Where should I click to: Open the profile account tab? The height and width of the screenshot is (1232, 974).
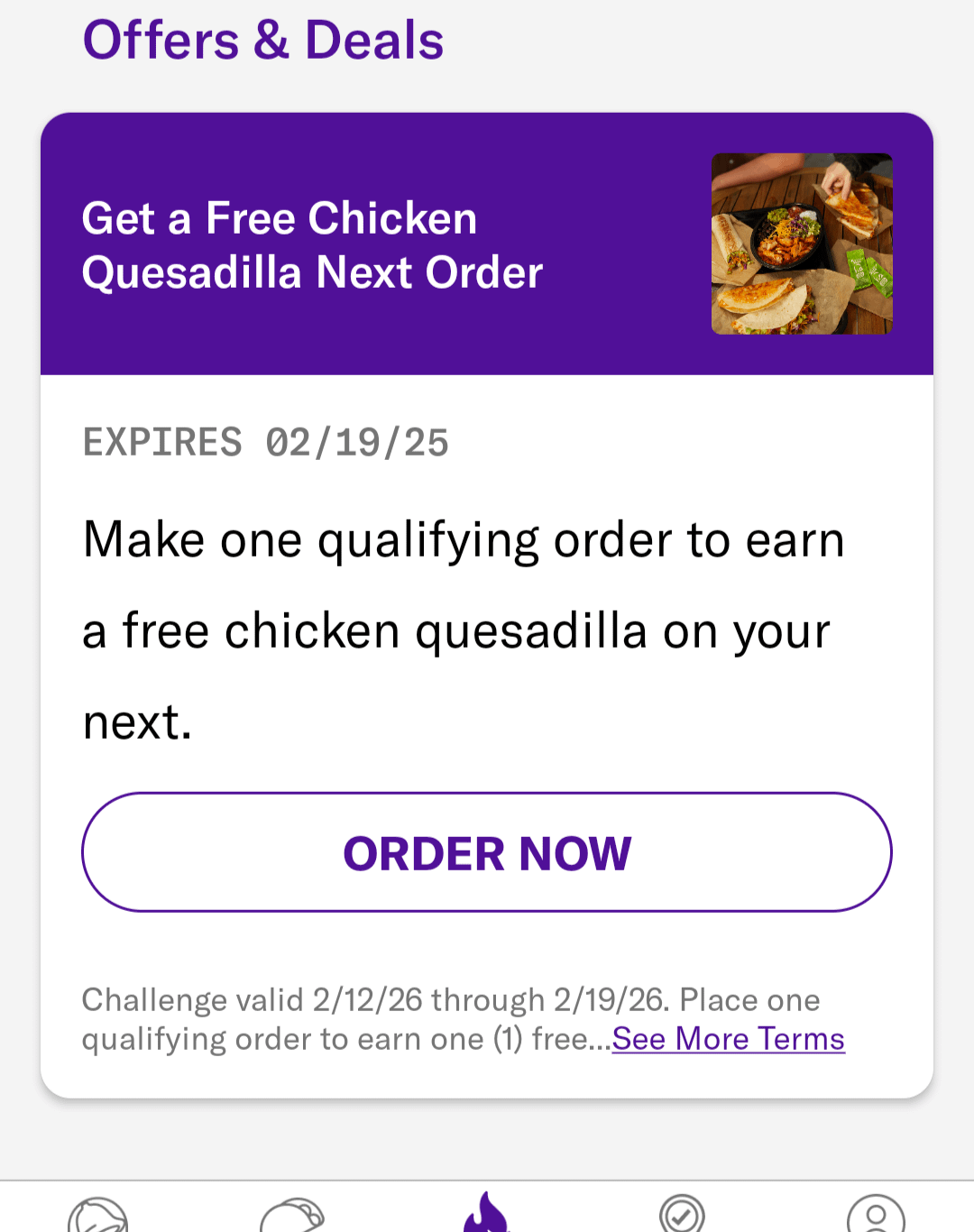[x=876, y=1214]
